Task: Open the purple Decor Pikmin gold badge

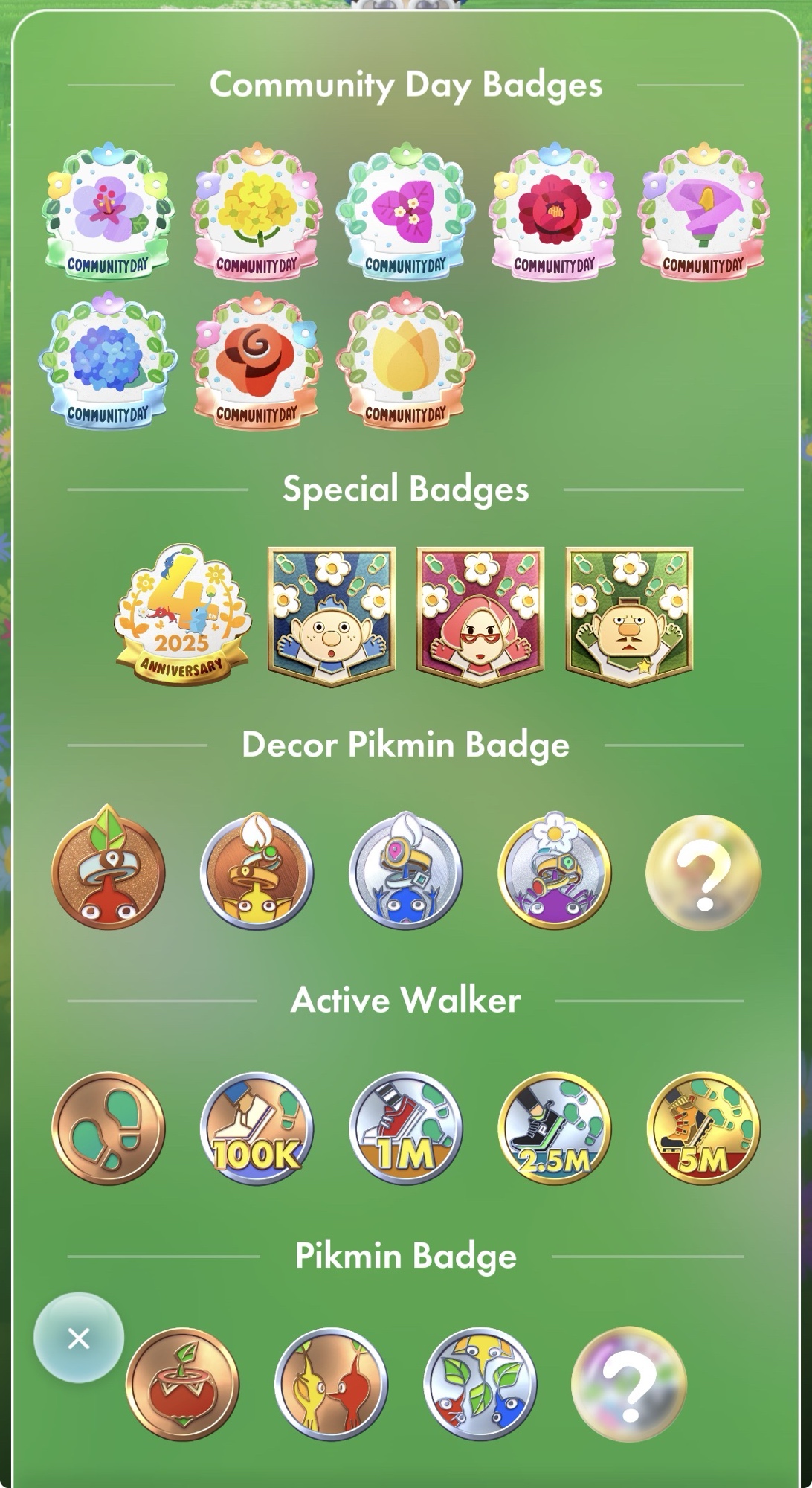Action: (x=554, y=870)
